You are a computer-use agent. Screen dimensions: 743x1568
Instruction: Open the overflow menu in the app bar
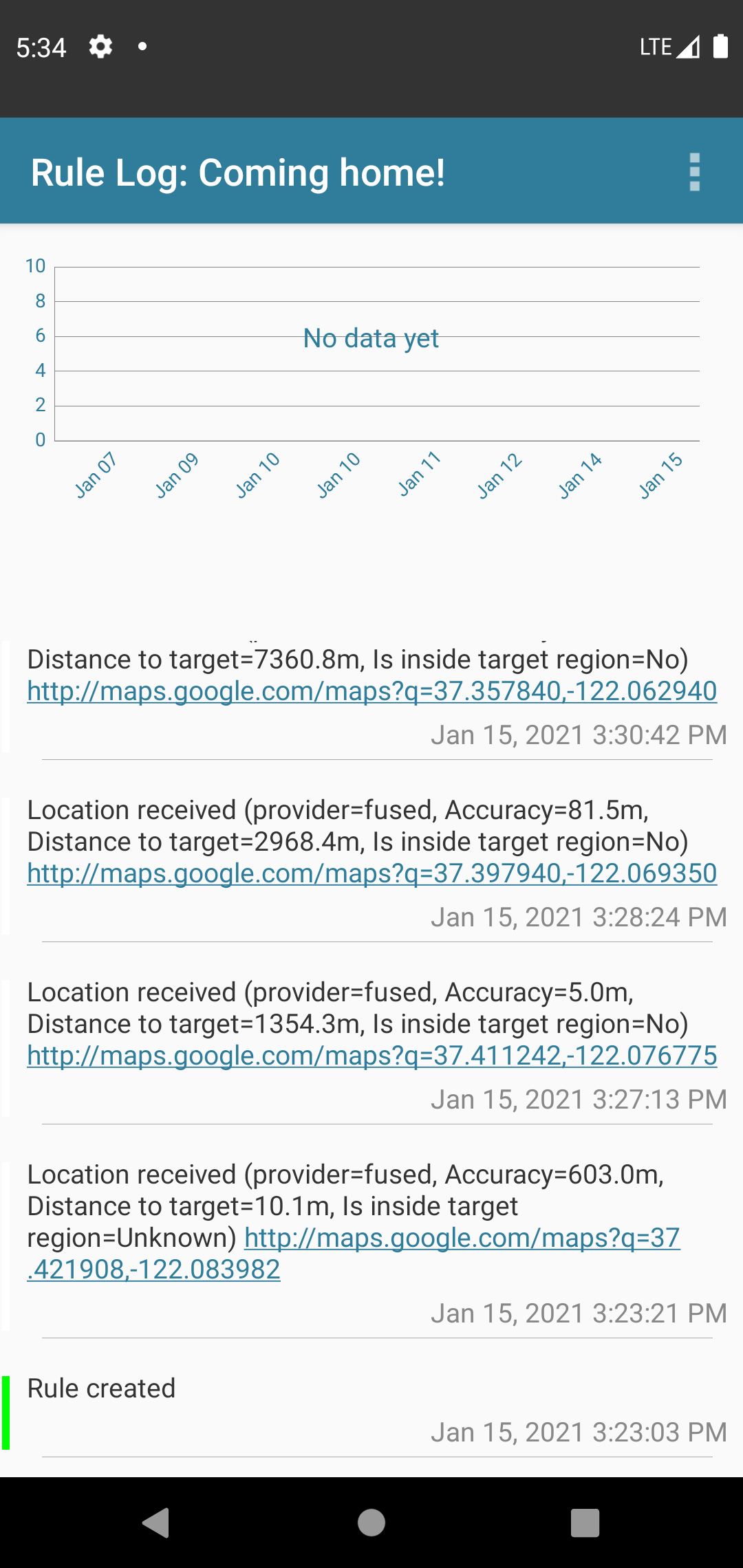pos(695,172)
